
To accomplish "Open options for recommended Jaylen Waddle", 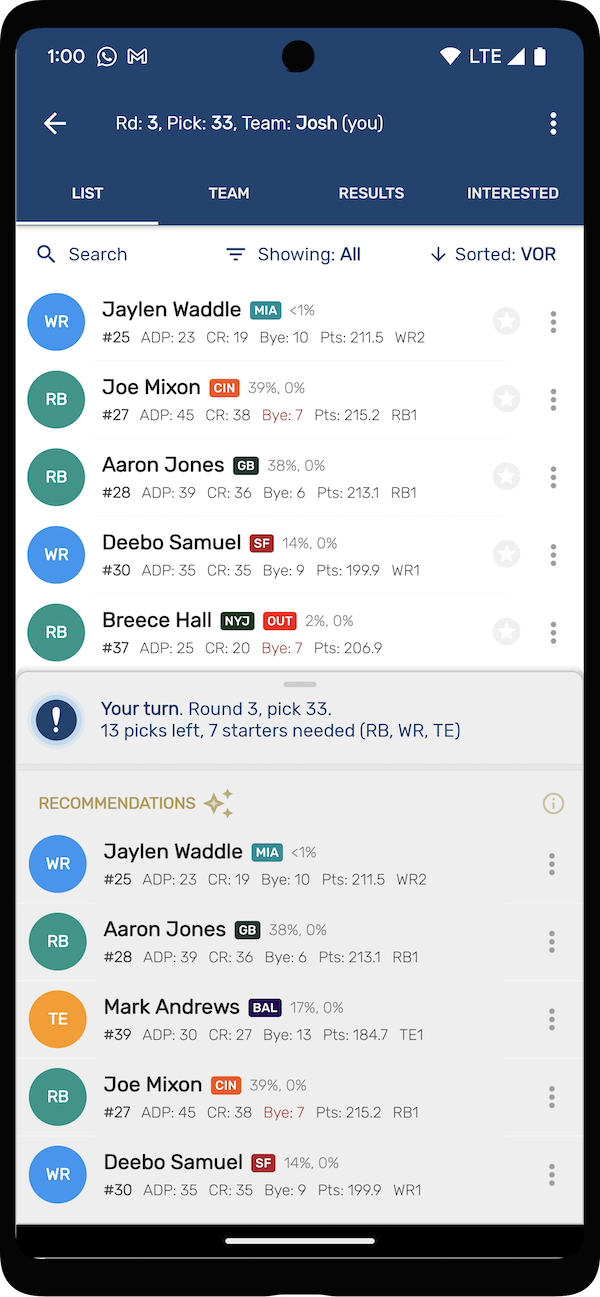I will point(551,864).
